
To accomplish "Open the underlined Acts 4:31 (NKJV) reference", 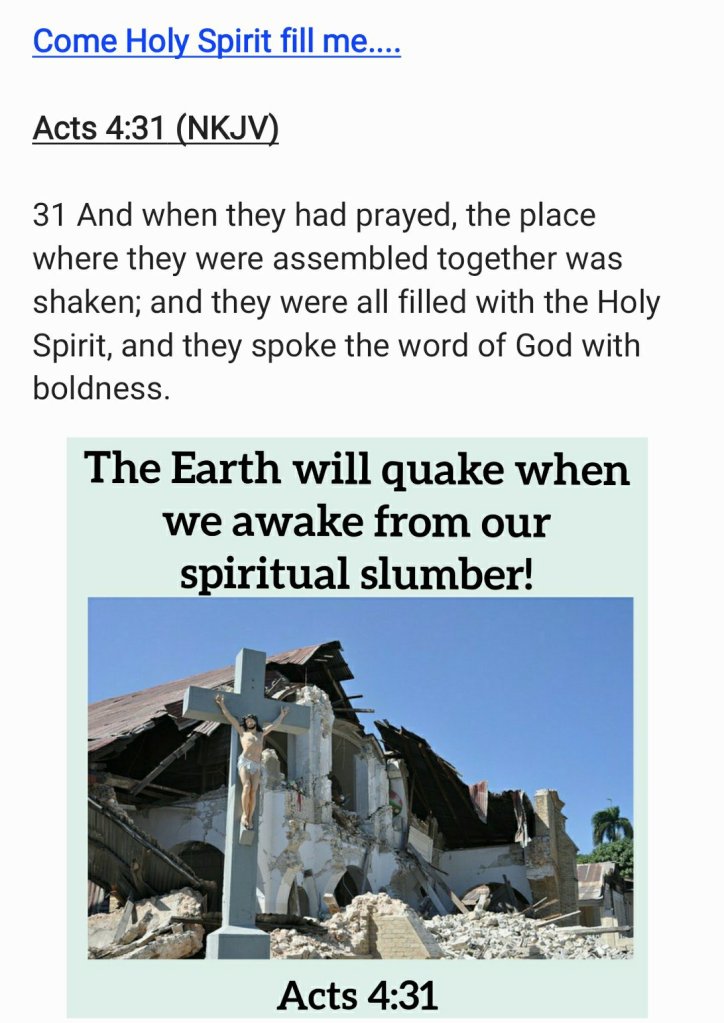I will tap(155, 129).
